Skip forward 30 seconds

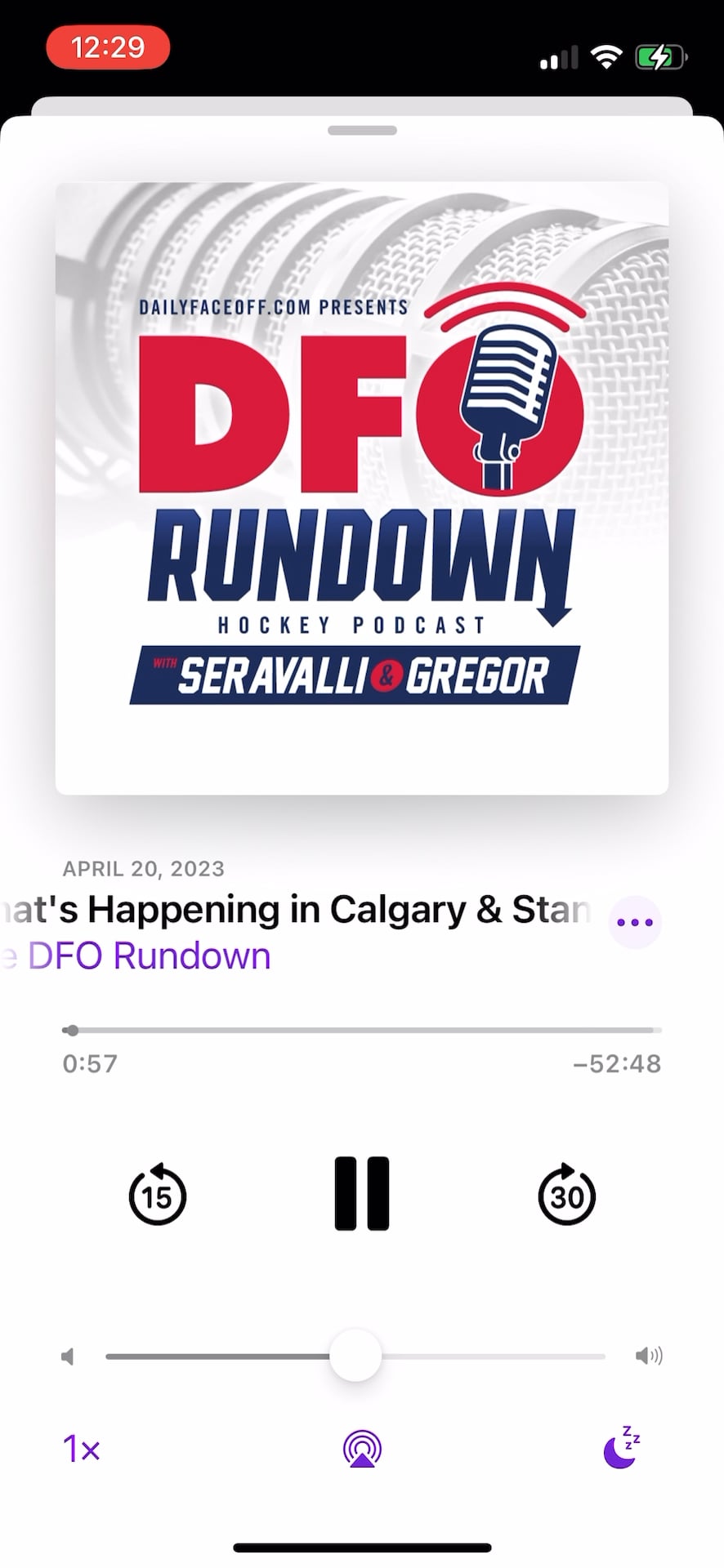566,1196
